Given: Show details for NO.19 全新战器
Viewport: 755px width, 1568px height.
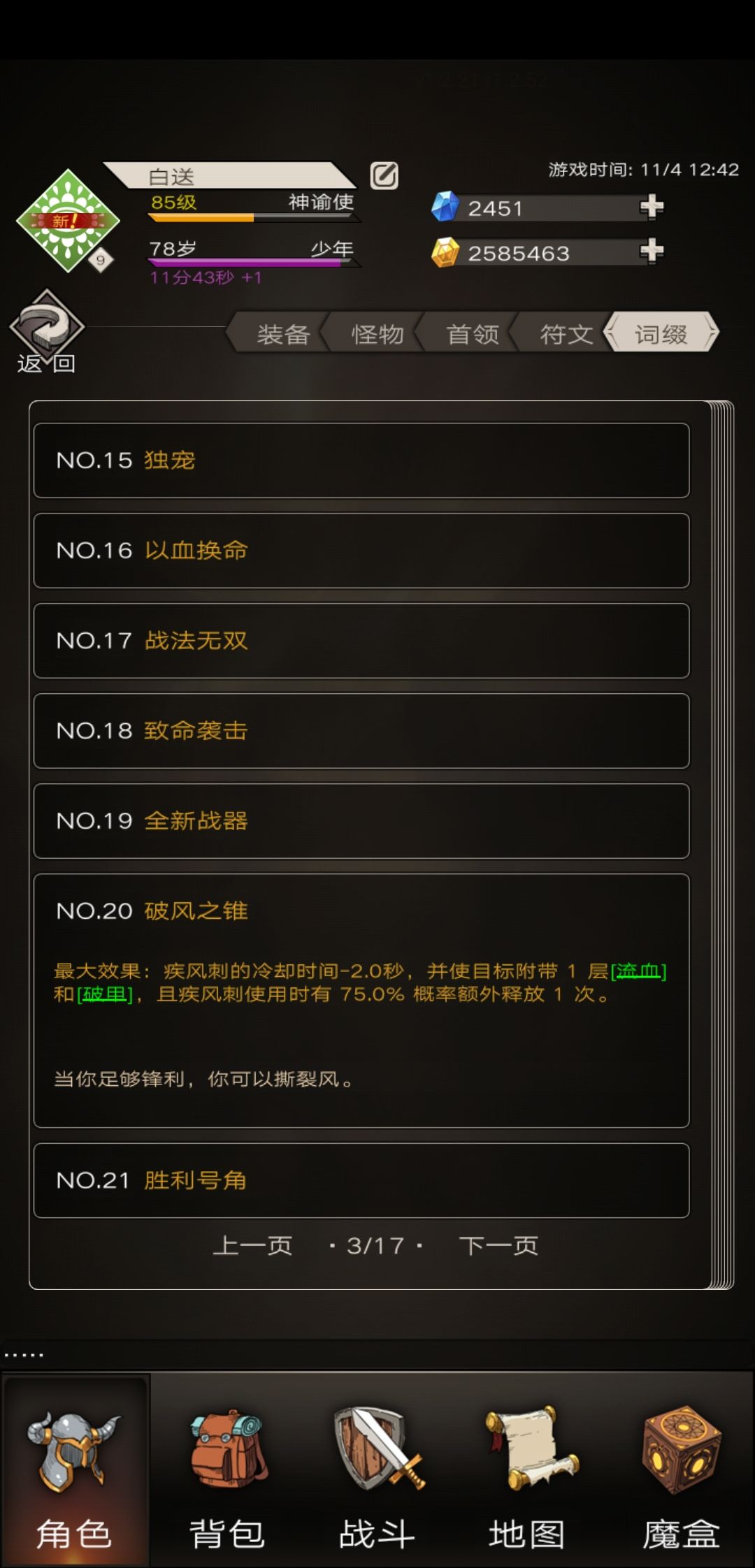Looking at the screenshot, I should pyautogui.click(x=361, y=821).
